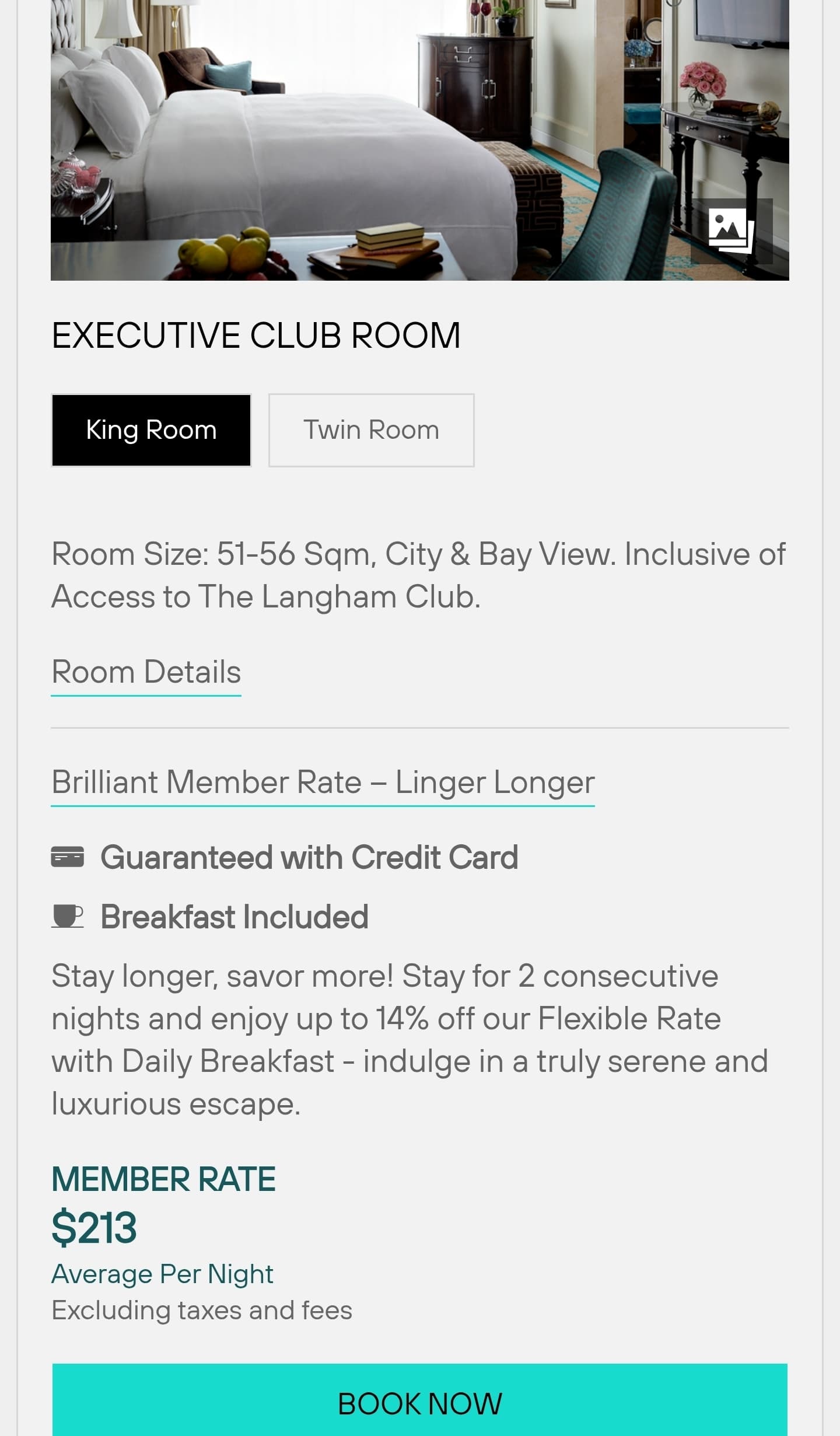Open the room photo gallery icon
The image size is (840, 1436).
(731, 231)
